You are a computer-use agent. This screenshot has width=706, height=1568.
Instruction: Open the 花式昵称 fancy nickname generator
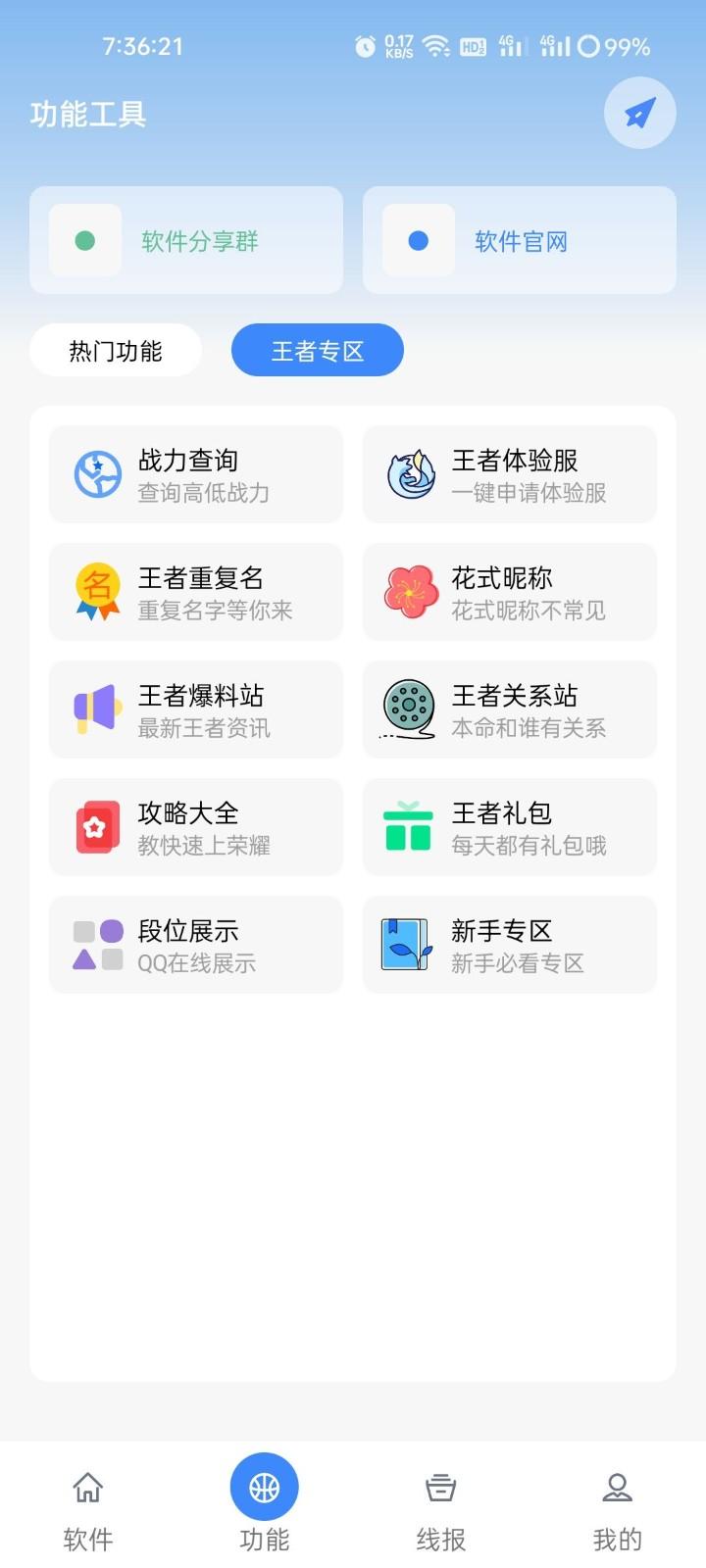pyautogui.click(x=510, y=591)
